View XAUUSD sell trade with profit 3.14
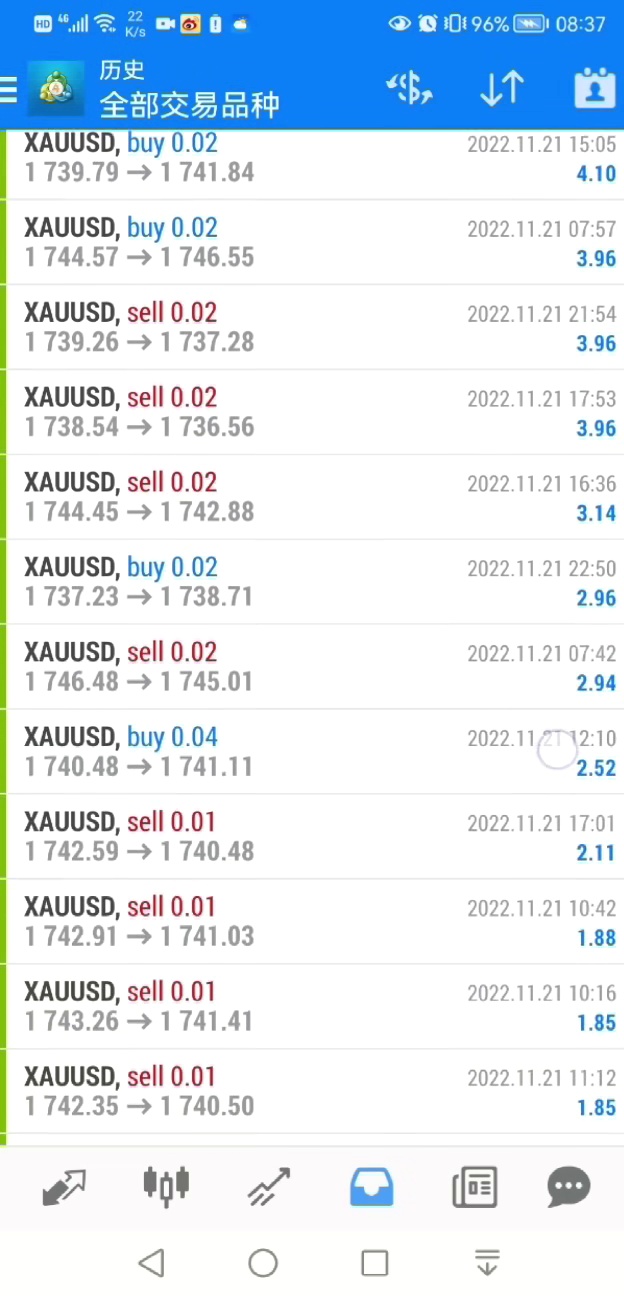Screen dimensions: 624x1296 tap(310, 498)
